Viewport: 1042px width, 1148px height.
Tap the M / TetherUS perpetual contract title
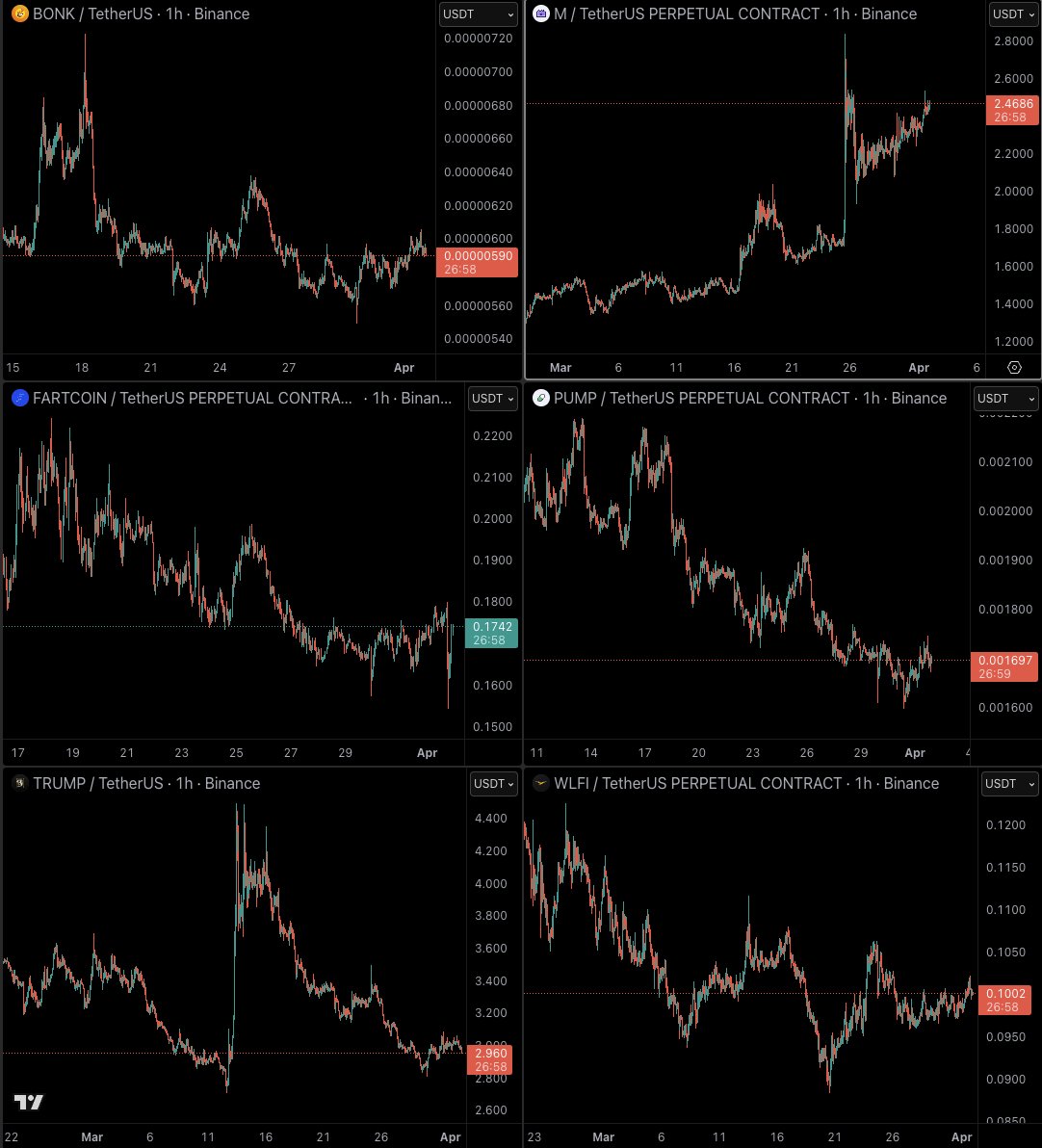click(687, 14)
